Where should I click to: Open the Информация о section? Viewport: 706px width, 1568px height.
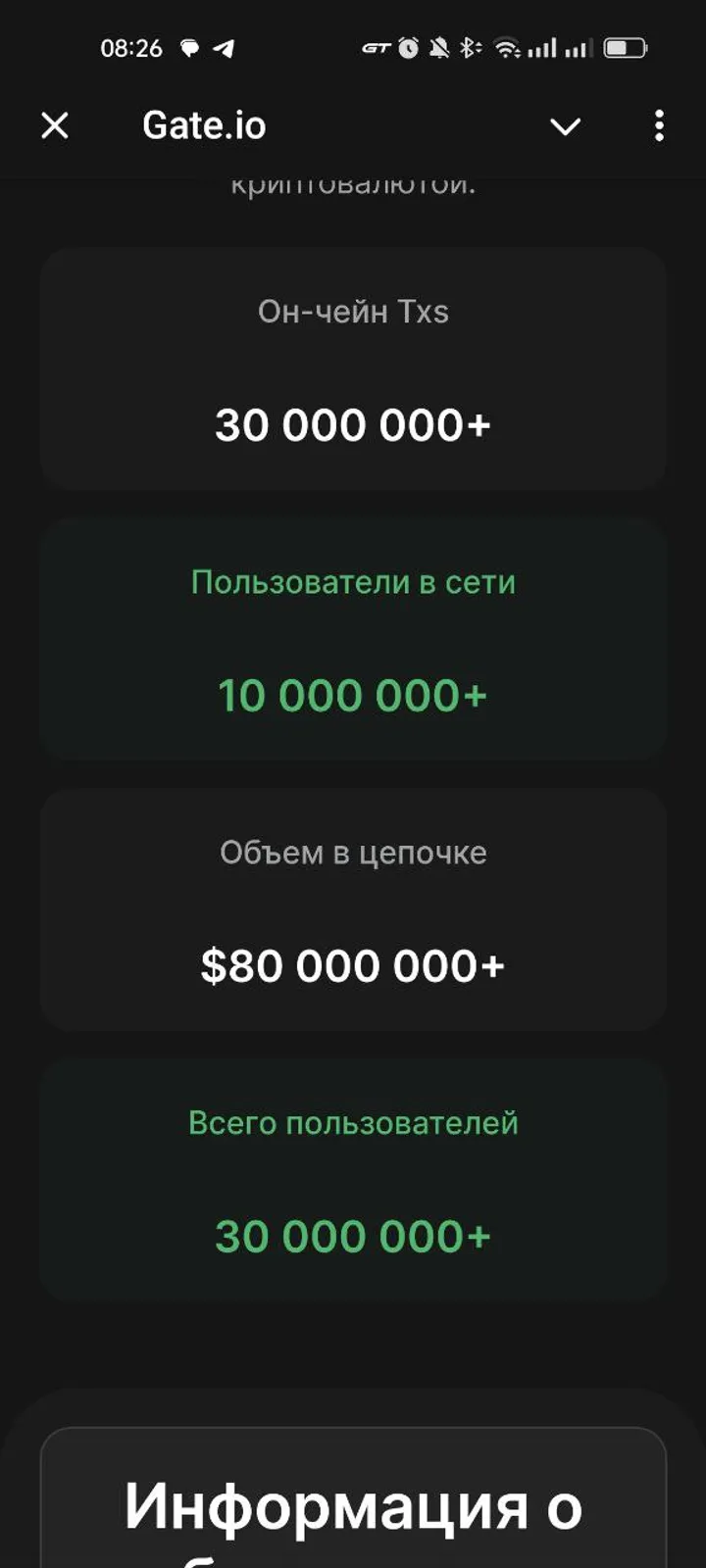pyautogui.click(x=353, y=1509)
